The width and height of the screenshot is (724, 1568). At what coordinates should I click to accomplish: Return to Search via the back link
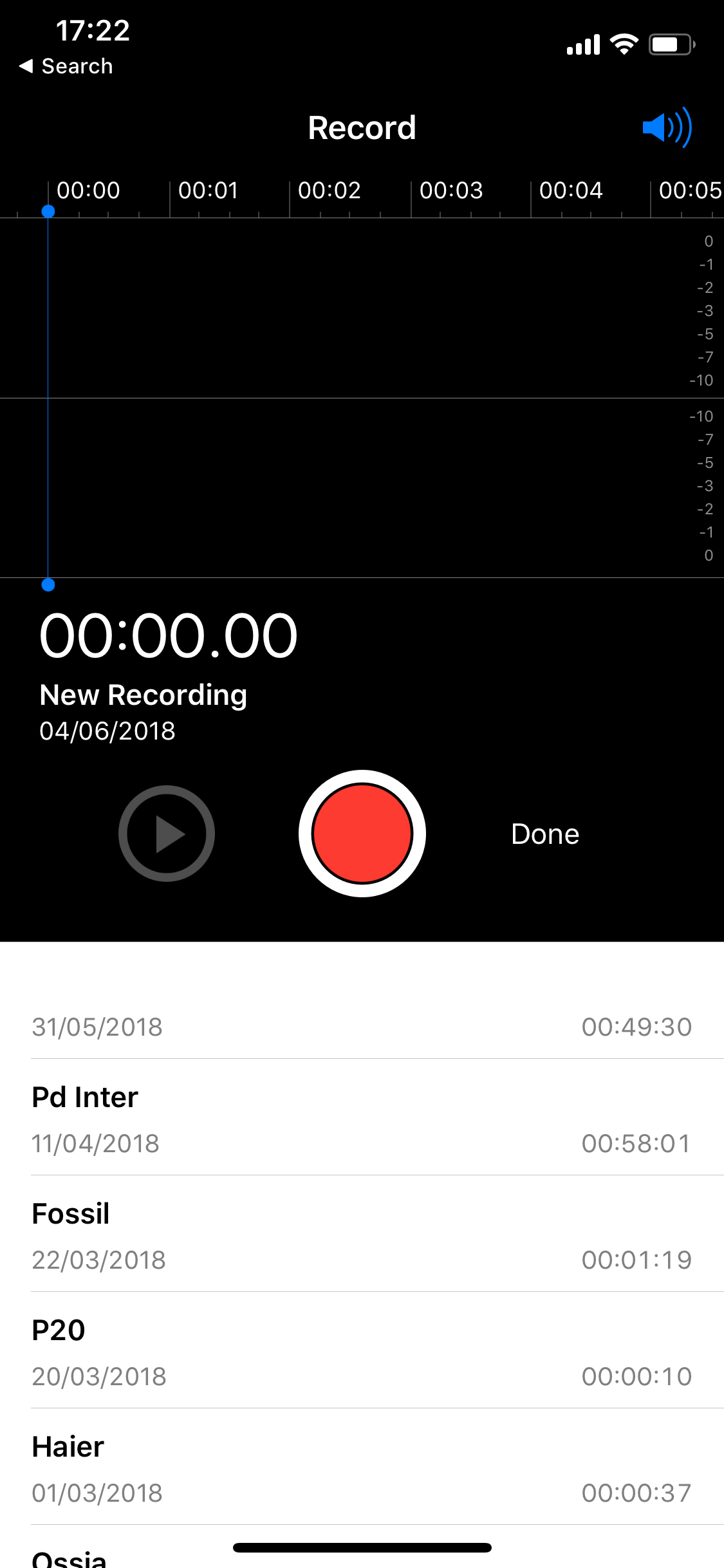tap(66, 66)
